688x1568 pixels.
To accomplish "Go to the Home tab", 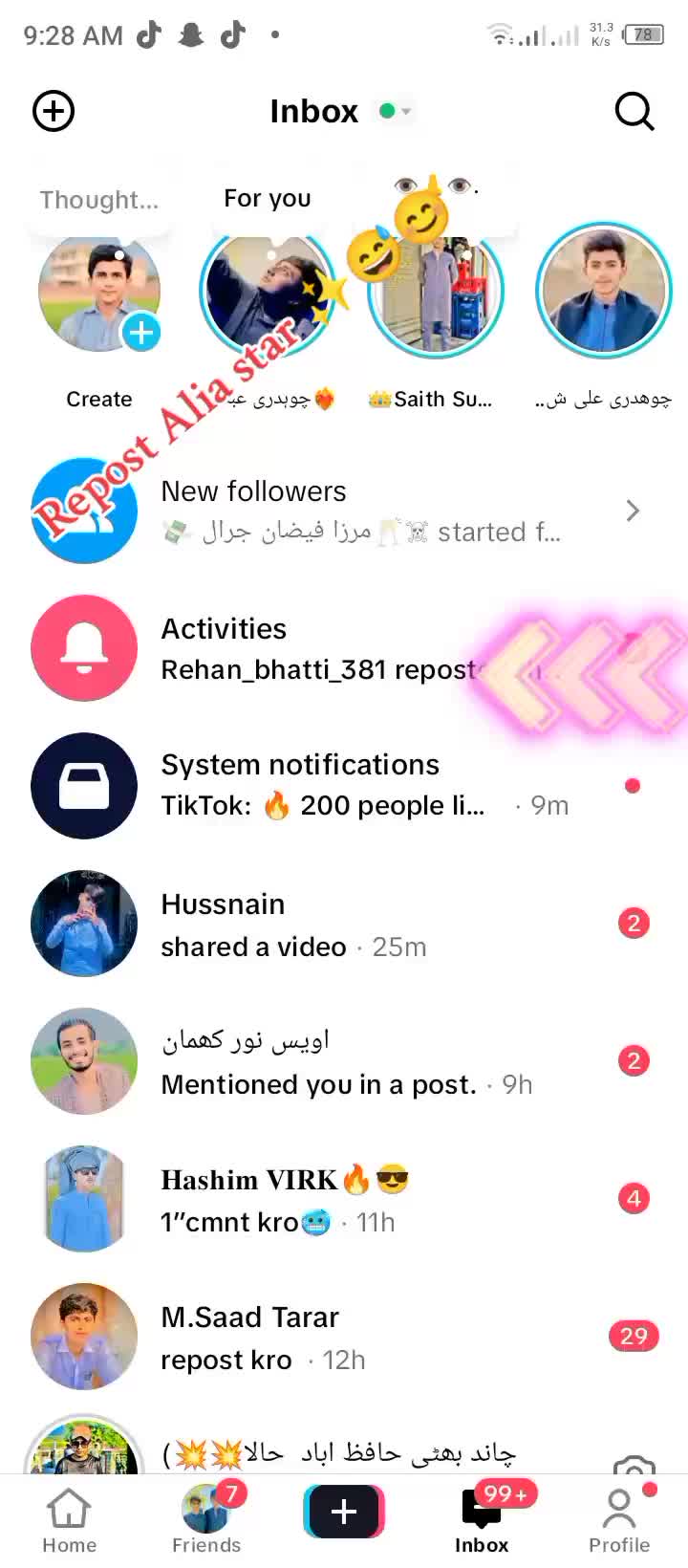I will tap(69, 1520).
